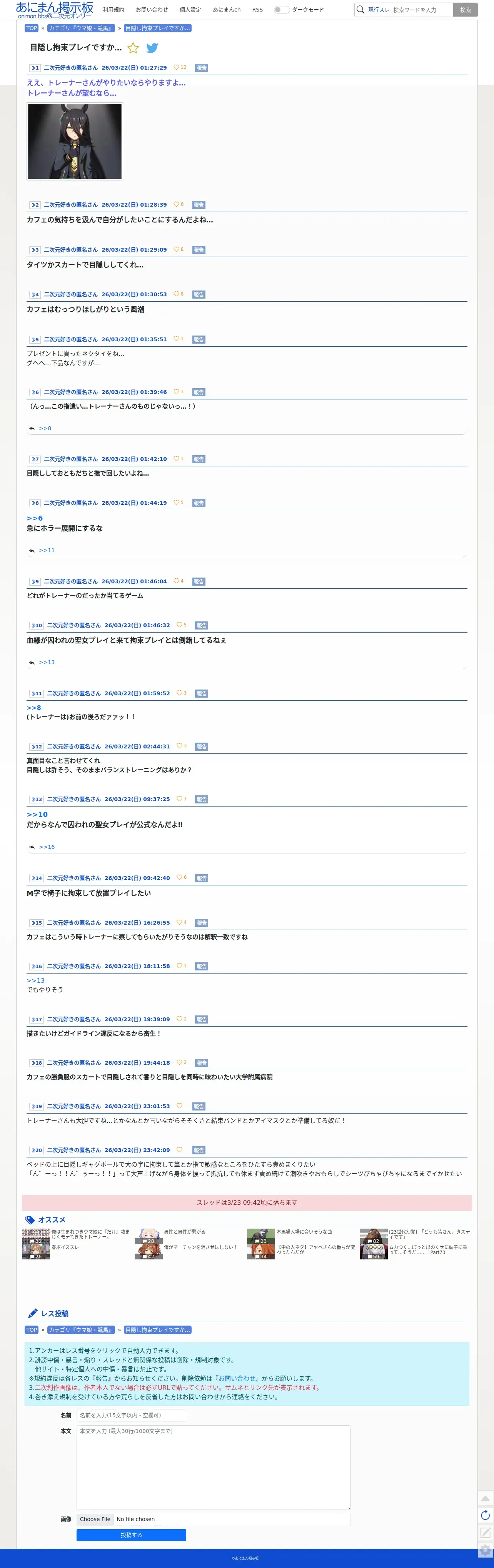Open 個人設定 in the header
Viewport: 494px width, 1568px height.
190,10
